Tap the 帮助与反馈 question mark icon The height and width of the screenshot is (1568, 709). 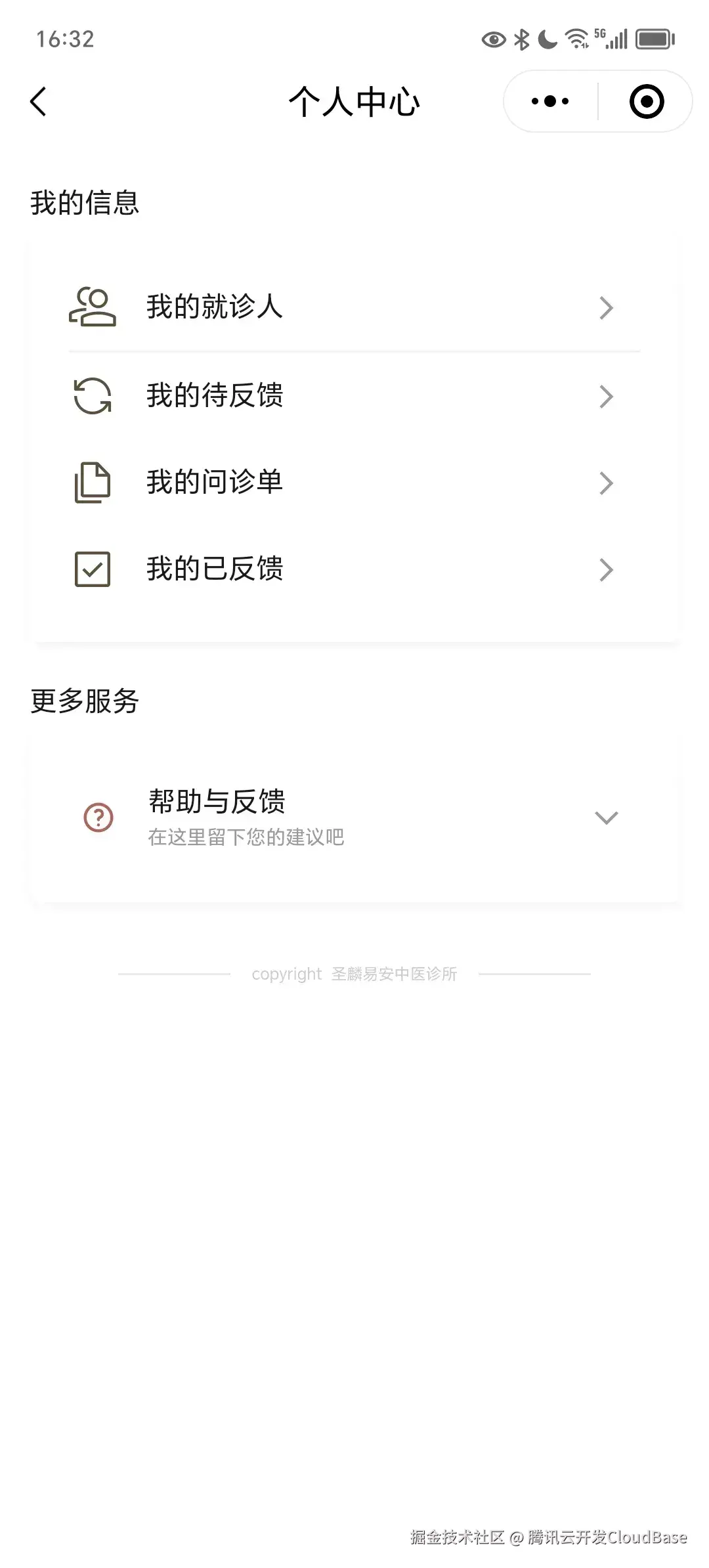tap(98, 817)
